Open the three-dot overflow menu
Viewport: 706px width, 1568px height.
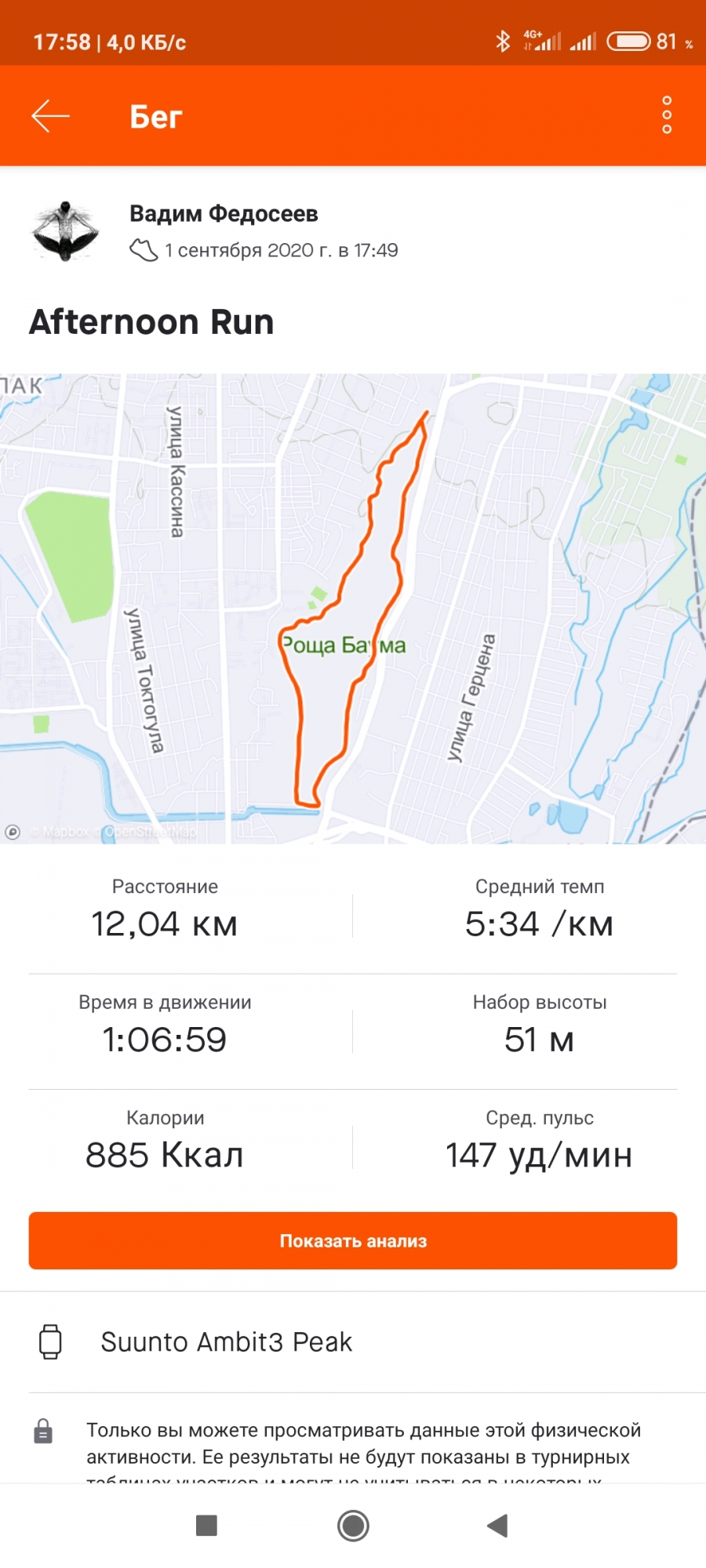click(667, 115)
